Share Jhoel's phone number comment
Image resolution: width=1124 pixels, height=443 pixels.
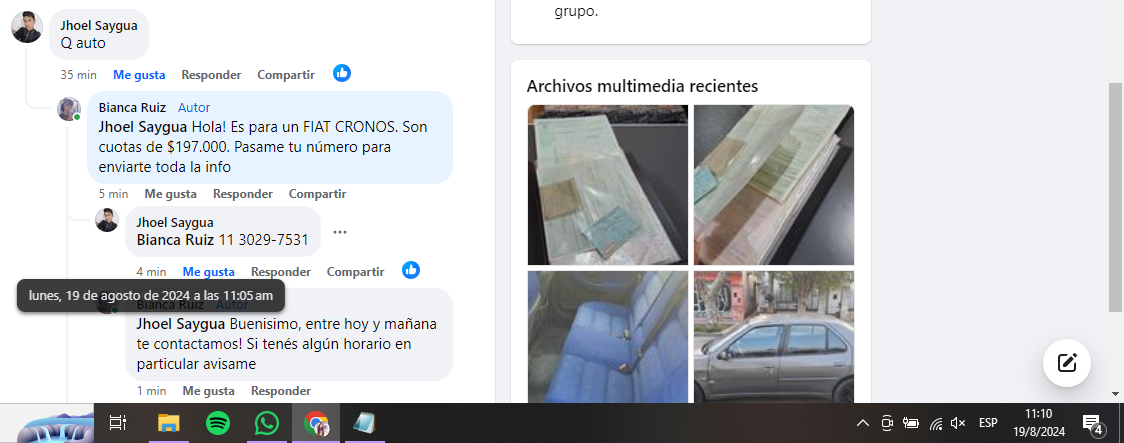[x=355, y=272]
